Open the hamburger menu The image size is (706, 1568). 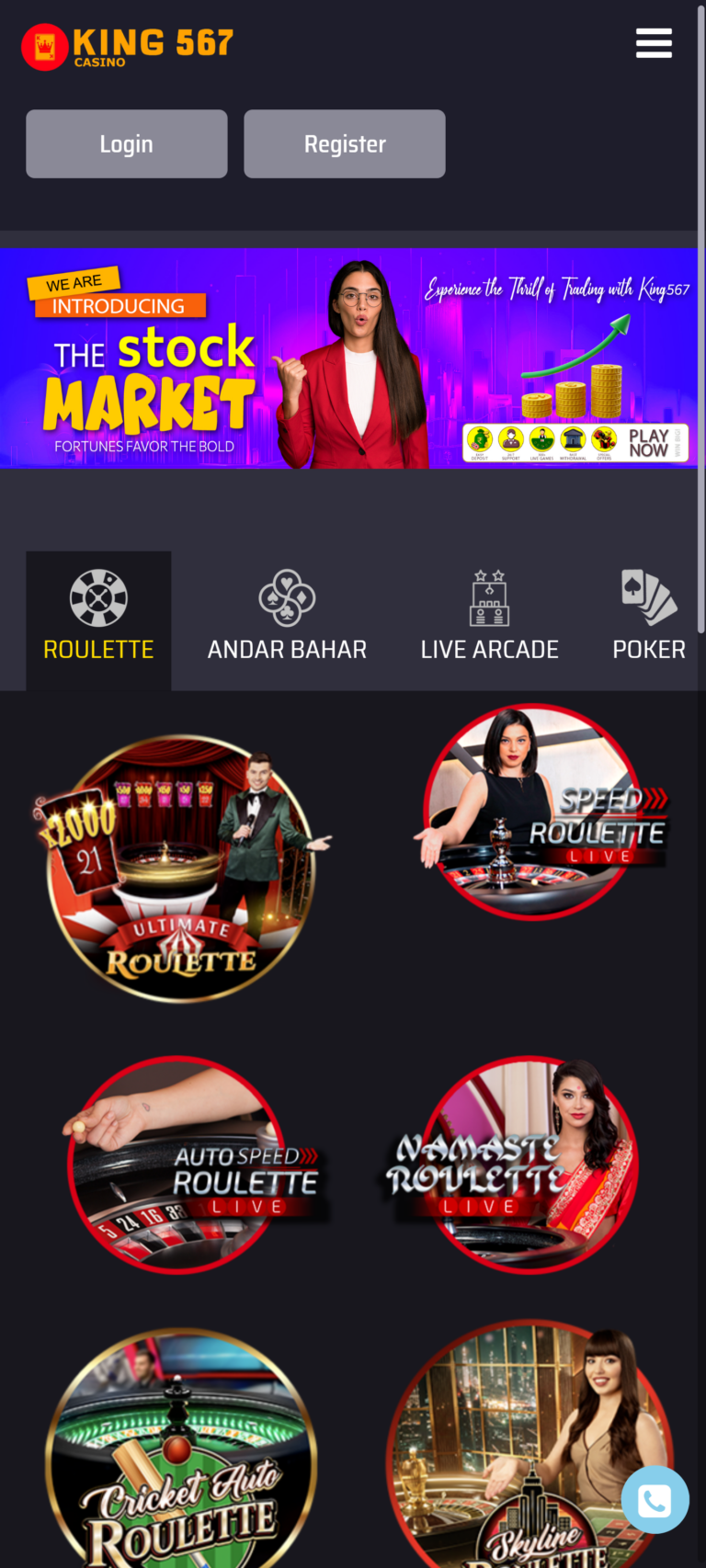coord(654,43)
